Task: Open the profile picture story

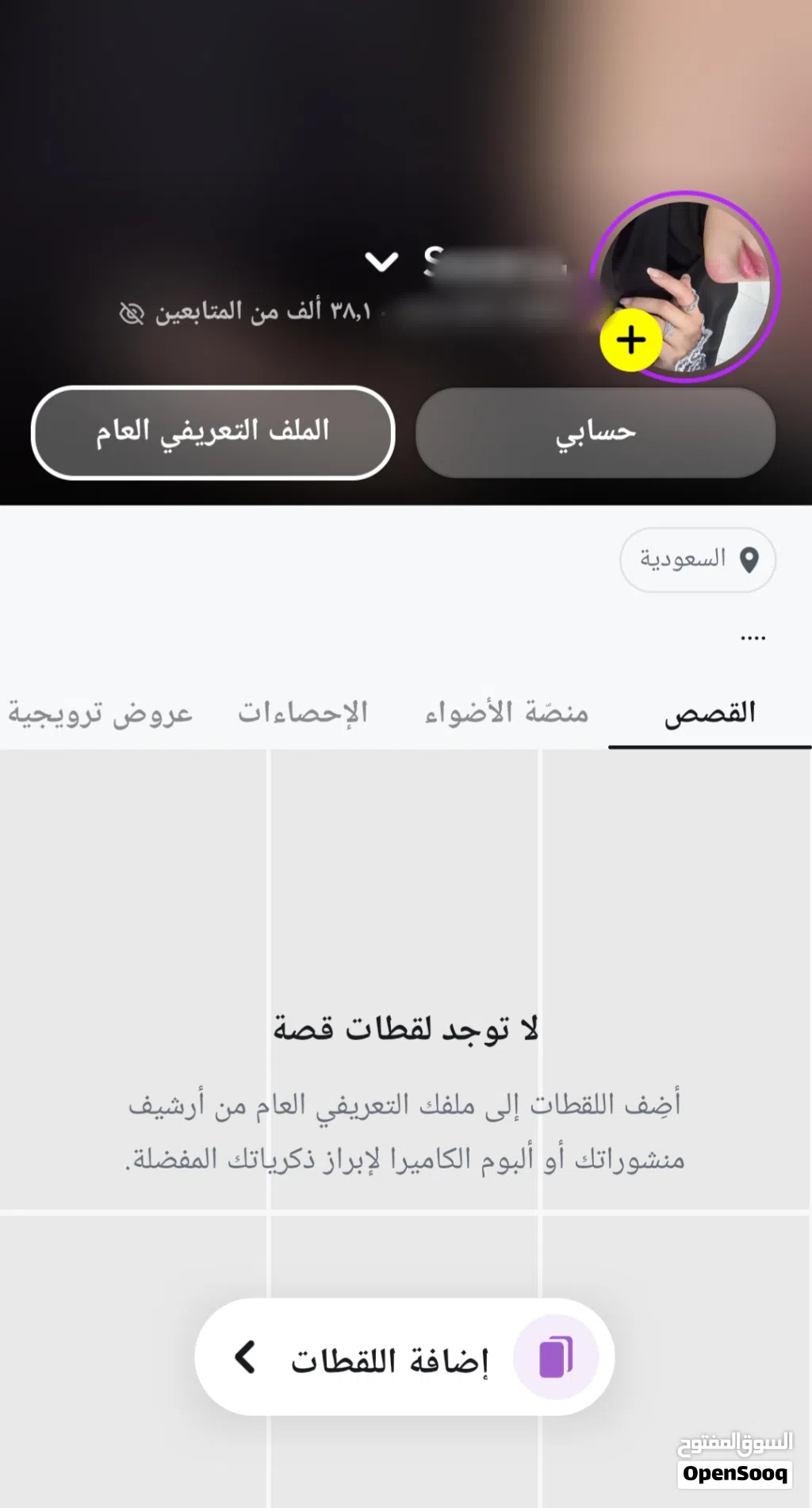Action: coord(698,270)
